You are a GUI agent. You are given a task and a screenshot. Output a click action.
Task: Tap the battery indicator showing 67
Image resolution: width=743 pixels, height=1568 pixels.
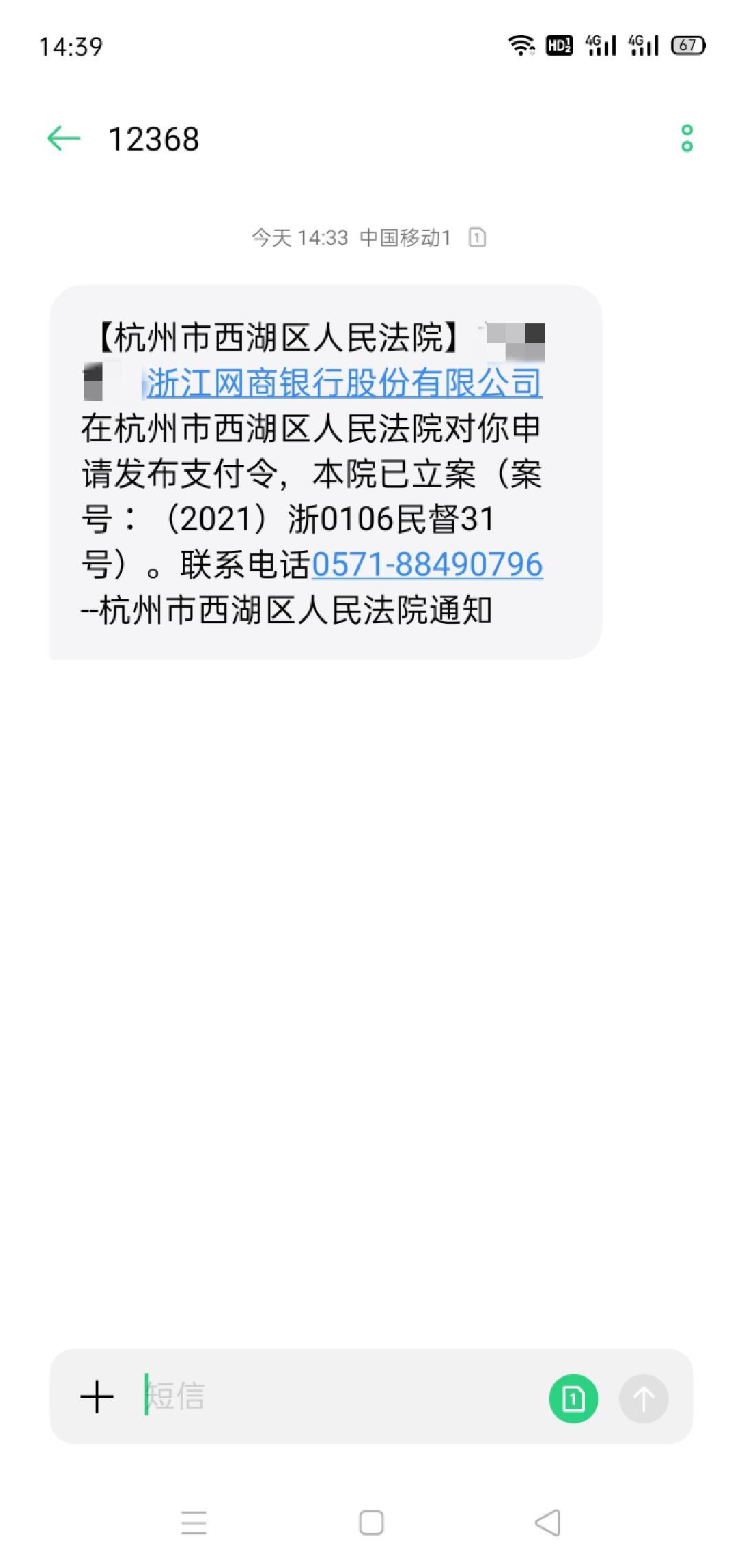688,43
